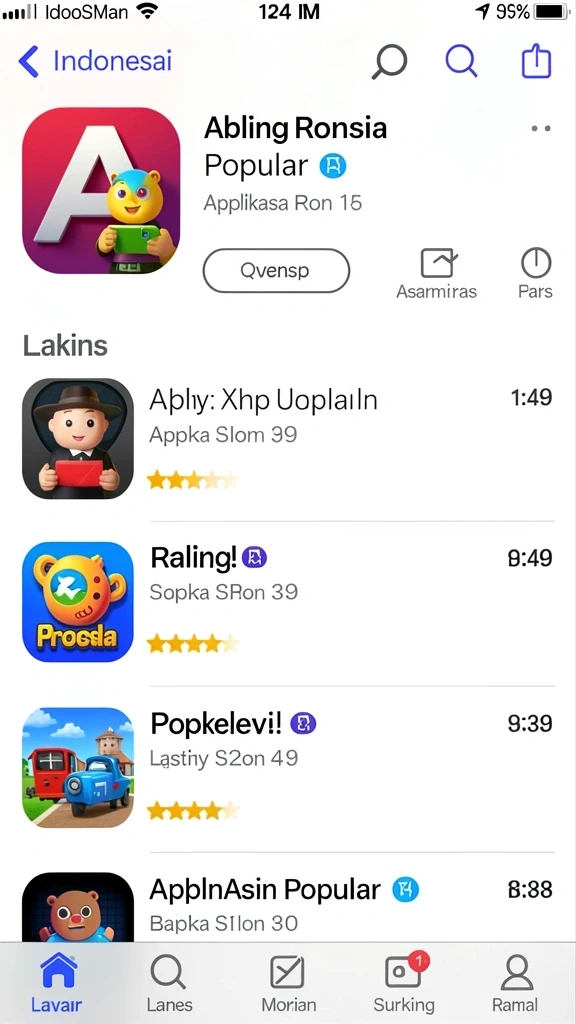Viewport: 576px width, 1024px height.
Task: Open the Surking tab with badge
Action: pos(404,983)
